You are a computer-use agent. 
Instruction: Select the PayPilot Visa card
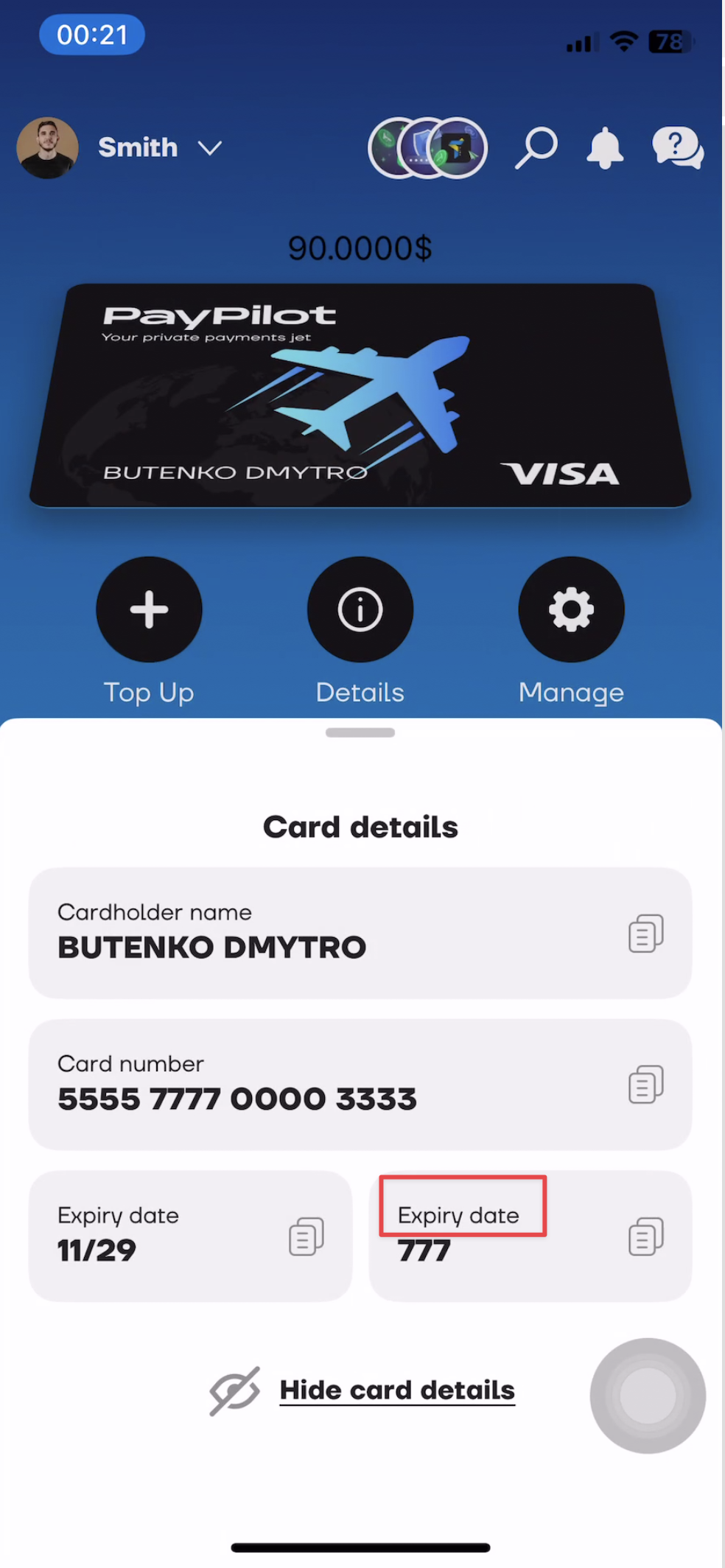[361, 396]
